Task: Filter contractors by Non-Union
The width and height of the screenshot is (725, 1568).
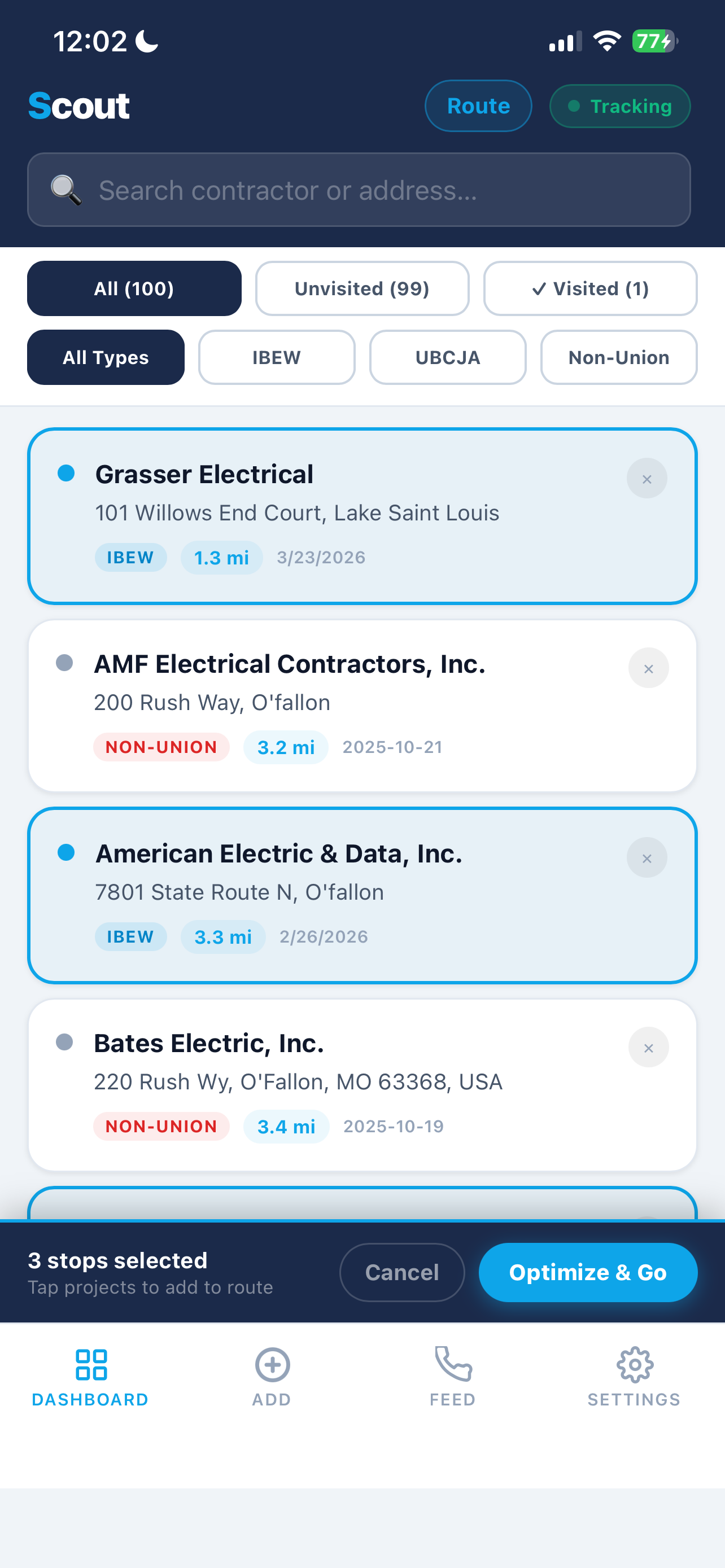Action: (618, 357)
